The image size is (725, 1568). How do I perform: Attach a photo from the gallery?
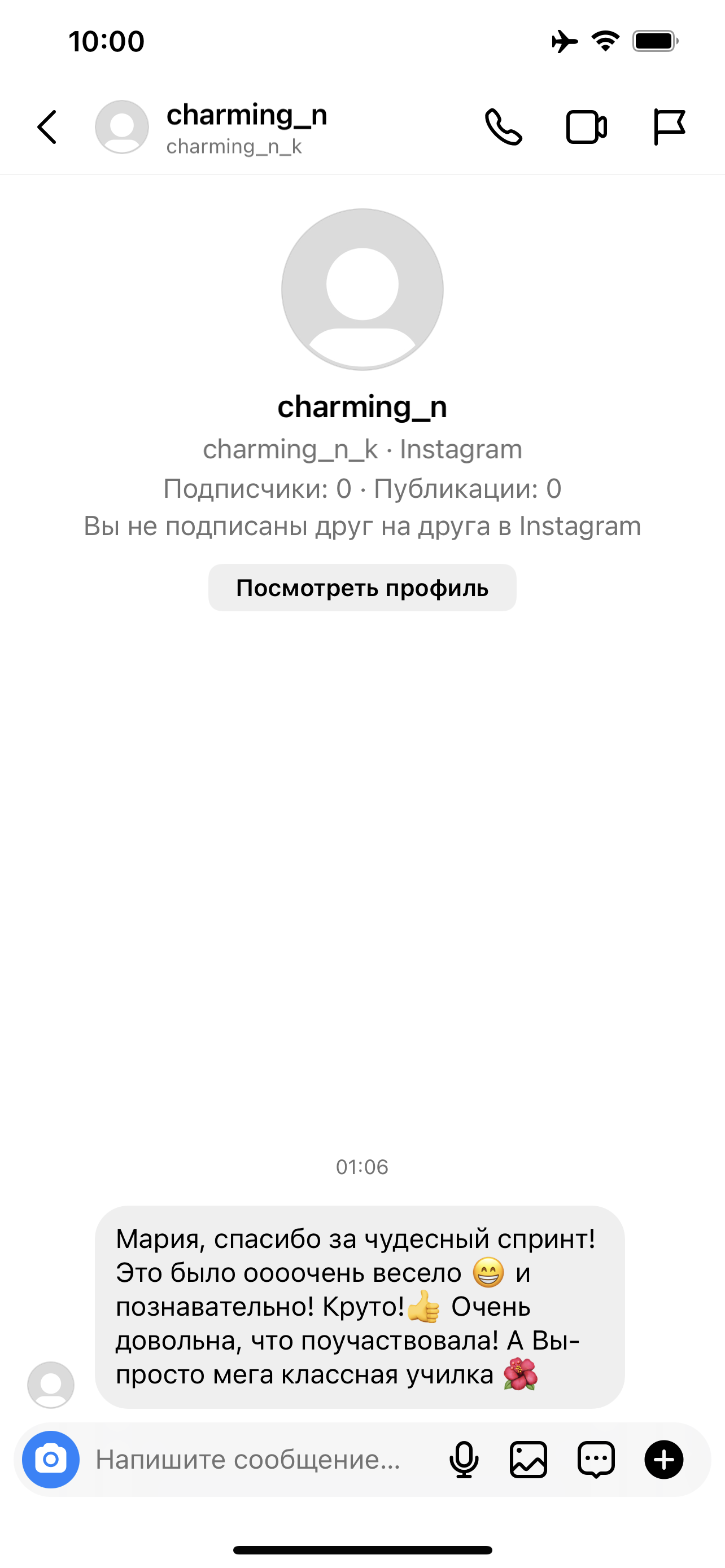[529, 1459]
